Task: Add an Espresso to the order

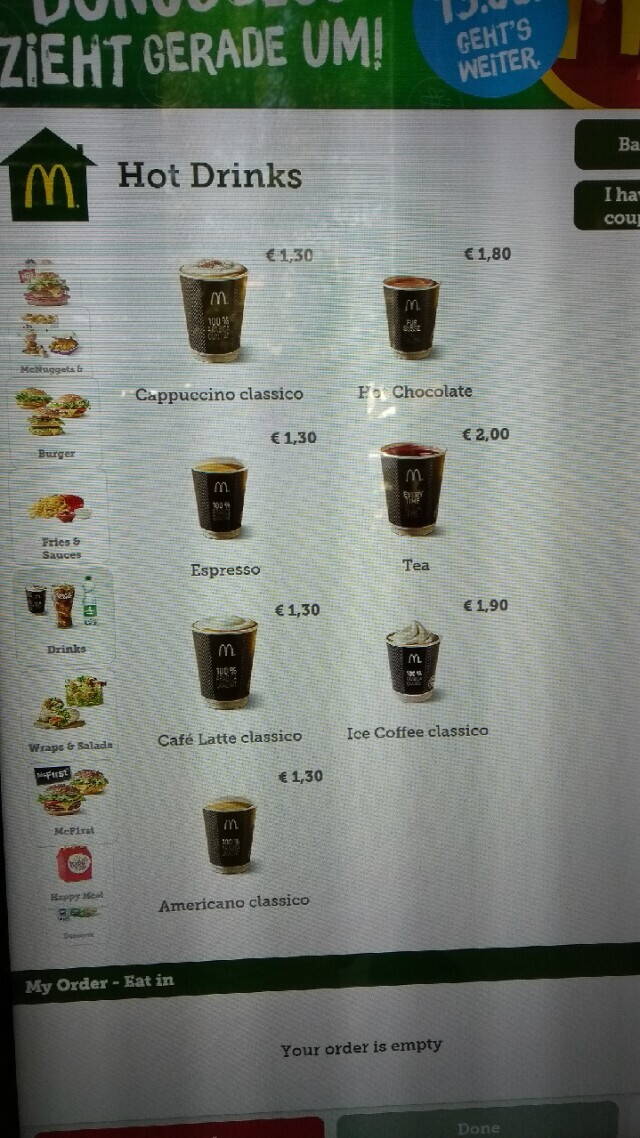Action: click(219, 498)
